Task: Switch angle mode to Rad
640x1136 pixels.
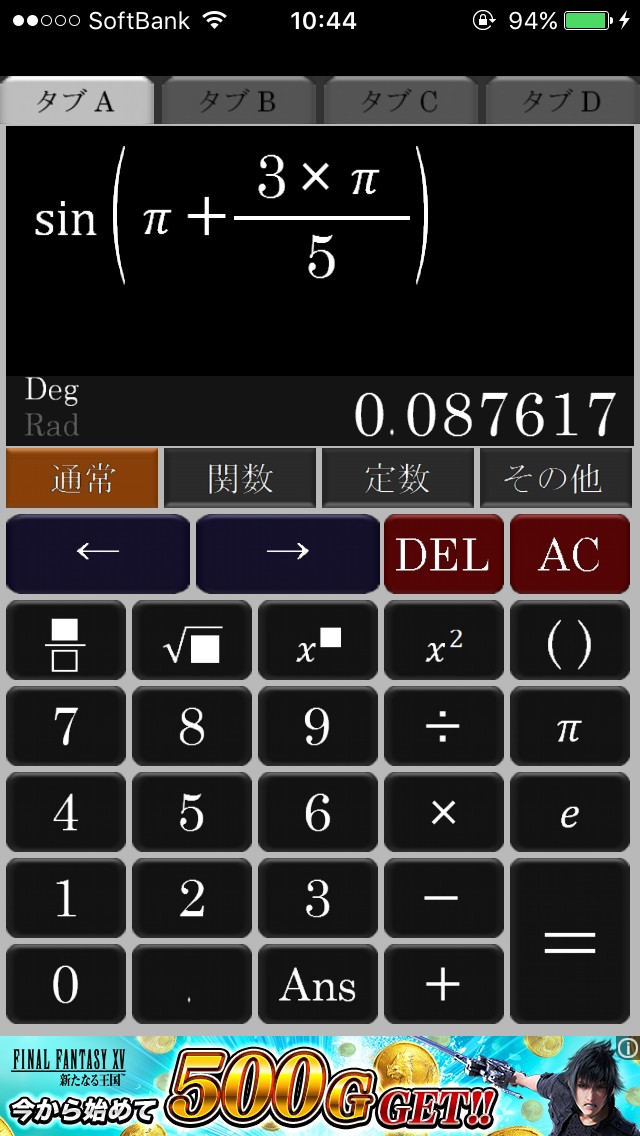Action: (52, 425)
